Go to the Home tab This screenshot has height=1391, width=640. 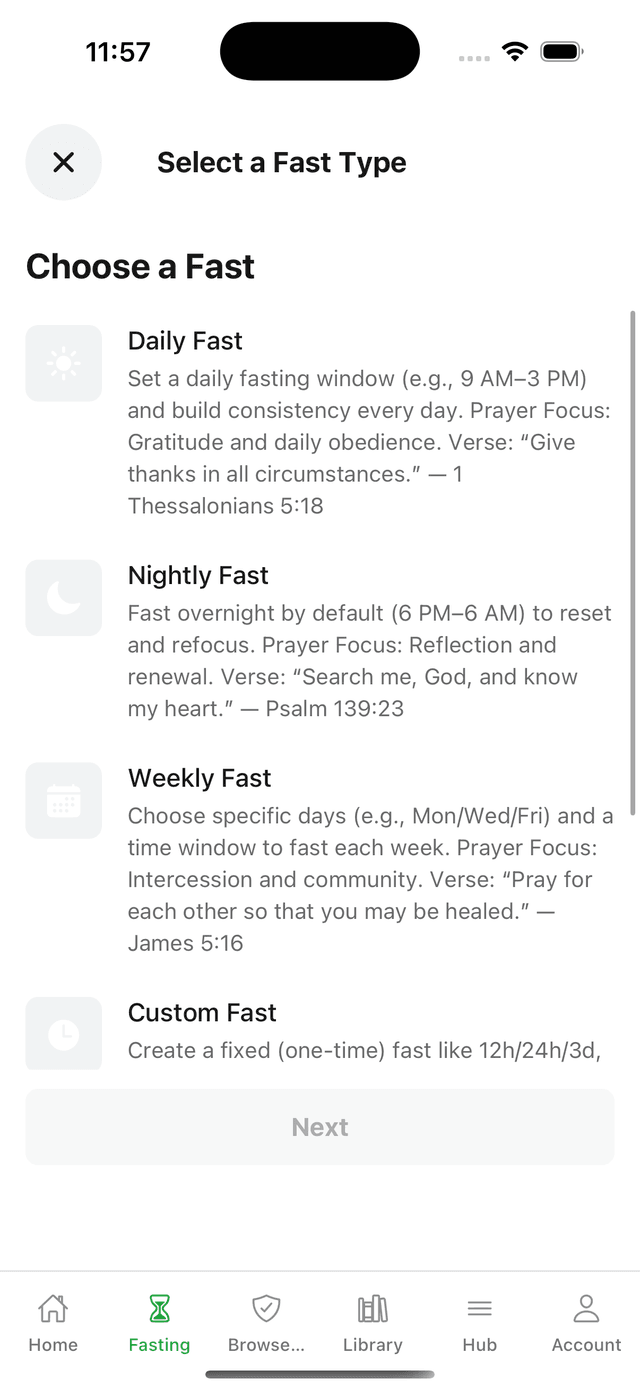53,1322
